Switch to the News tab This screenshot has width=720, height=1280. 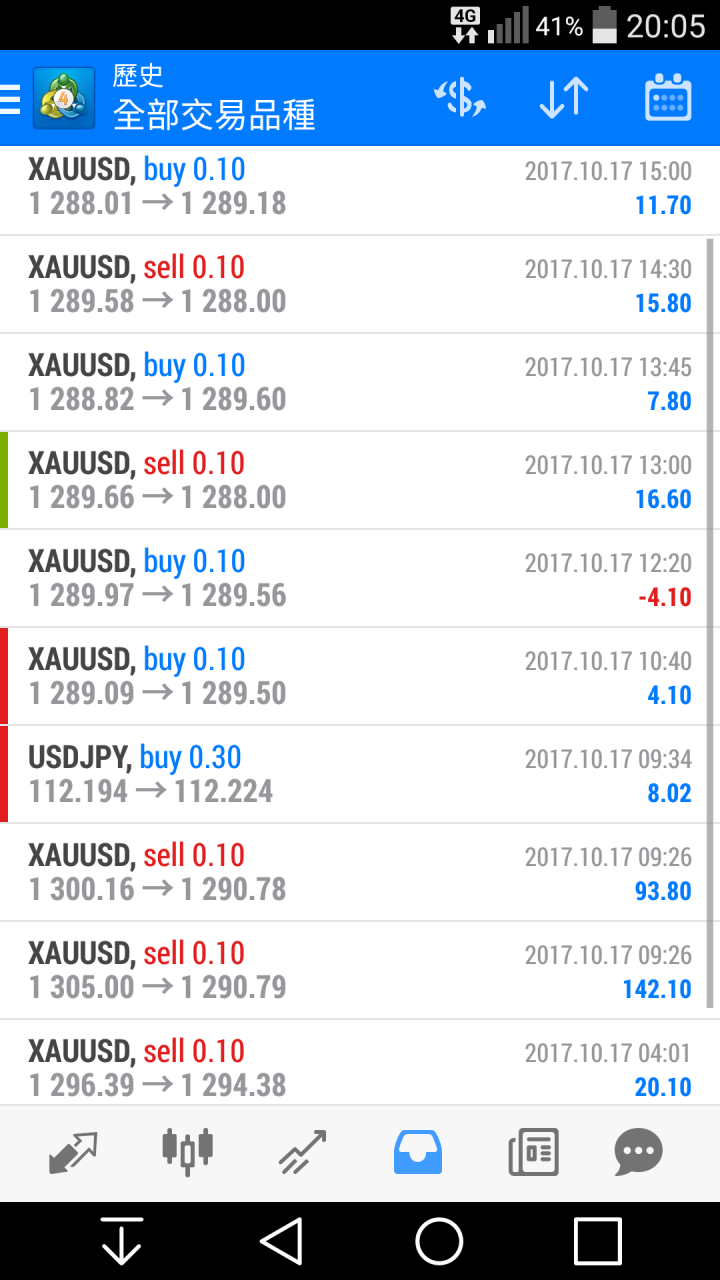point(533,1152)
